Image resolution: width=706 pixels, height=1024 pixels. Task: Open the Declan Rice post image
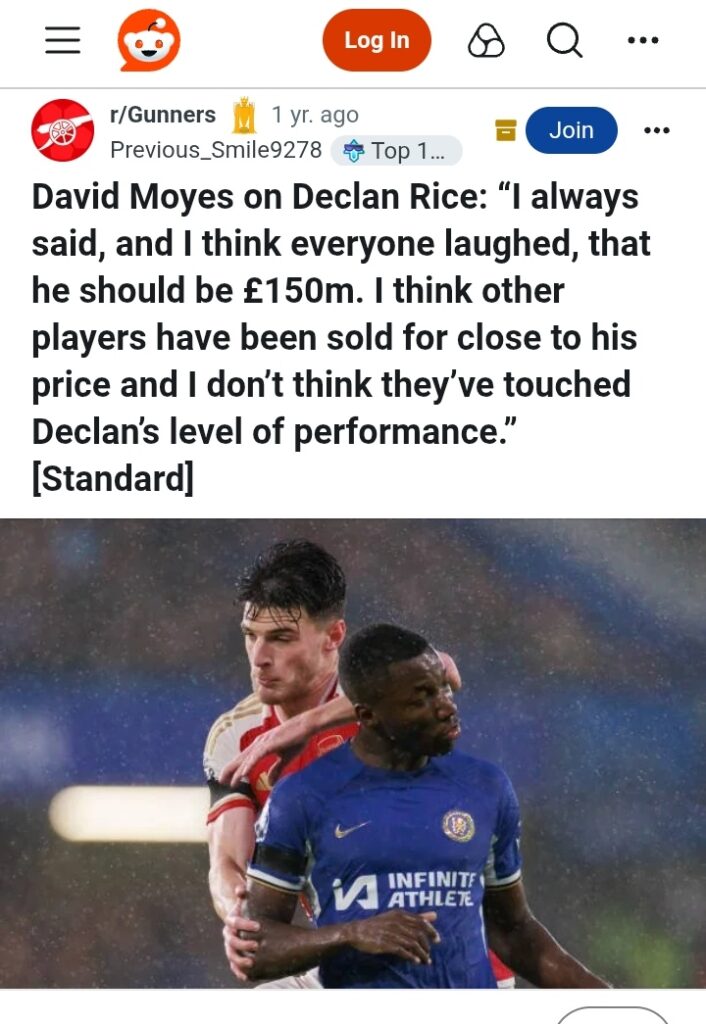pos(353,752)
